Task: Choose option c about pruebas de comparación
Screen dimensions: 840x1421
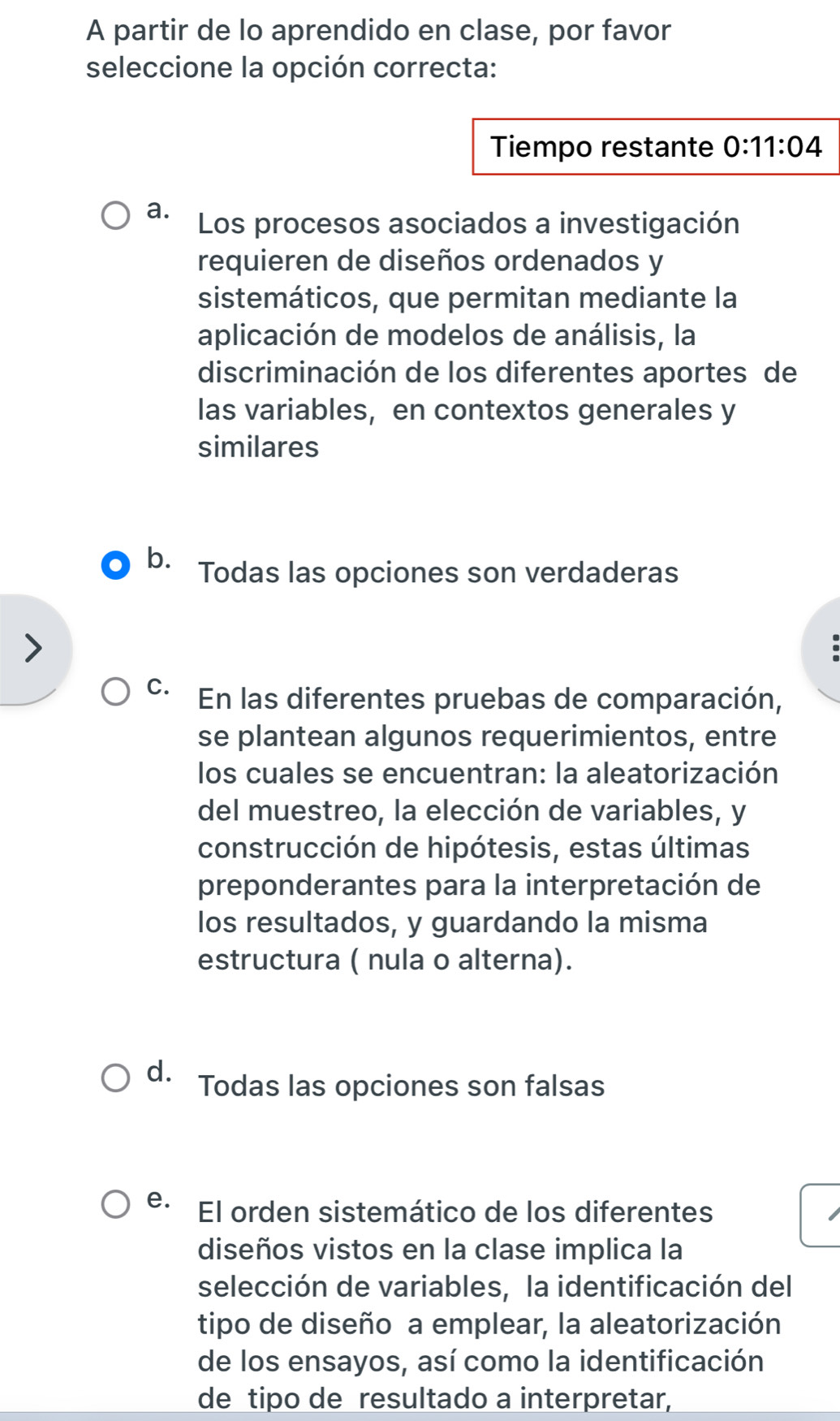Action: coord(115,693)
